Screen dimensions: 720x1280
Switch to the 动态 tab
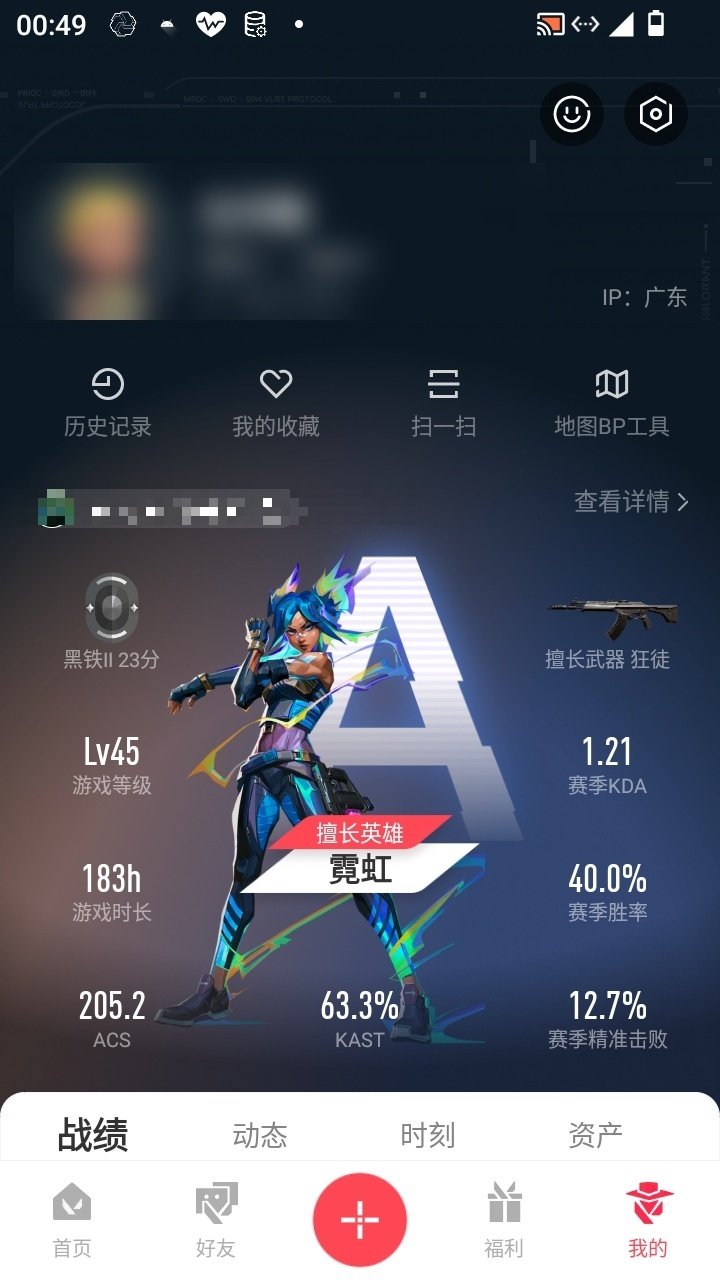260,1135
